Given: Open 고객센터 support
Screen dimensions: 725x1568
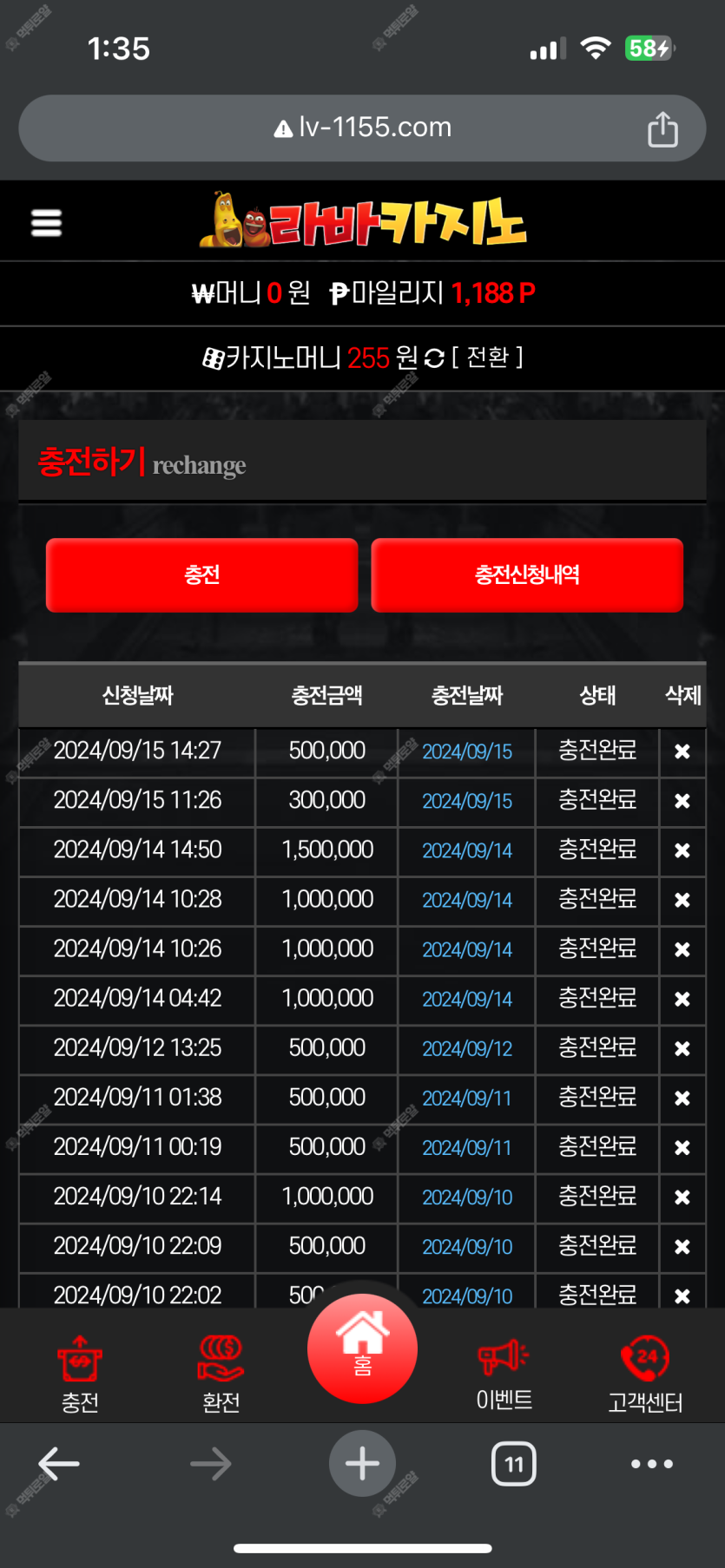Looking at the screenshot, I should 645,1374.
